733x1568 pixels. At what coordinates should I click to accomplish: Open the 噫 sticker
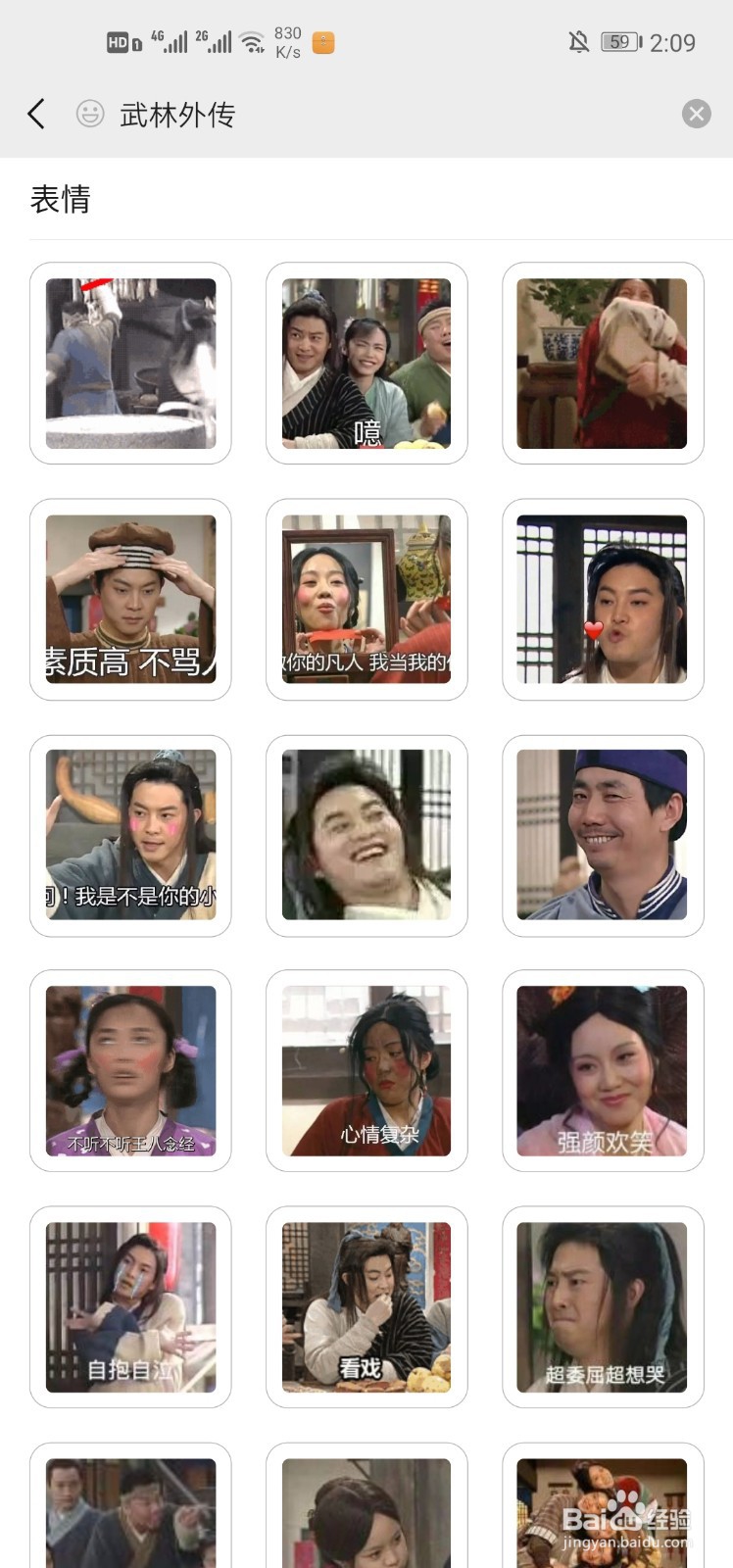[366, 362]
